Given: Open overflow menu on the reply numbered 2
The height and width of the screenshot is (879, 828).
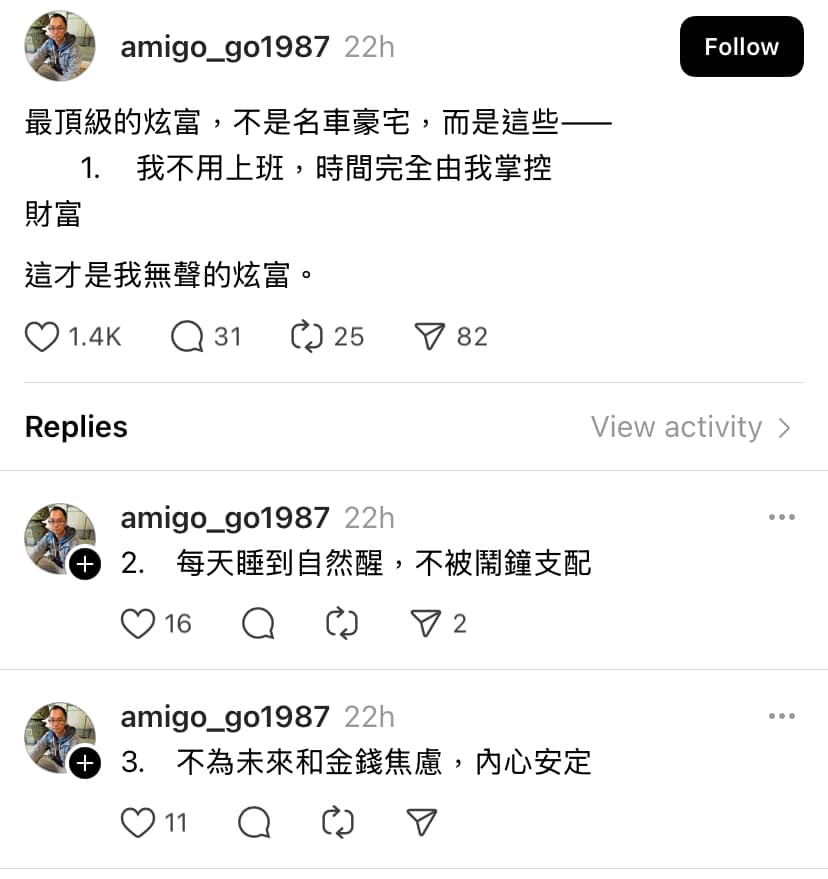Looking at the screenshot, I should (781, 518).
